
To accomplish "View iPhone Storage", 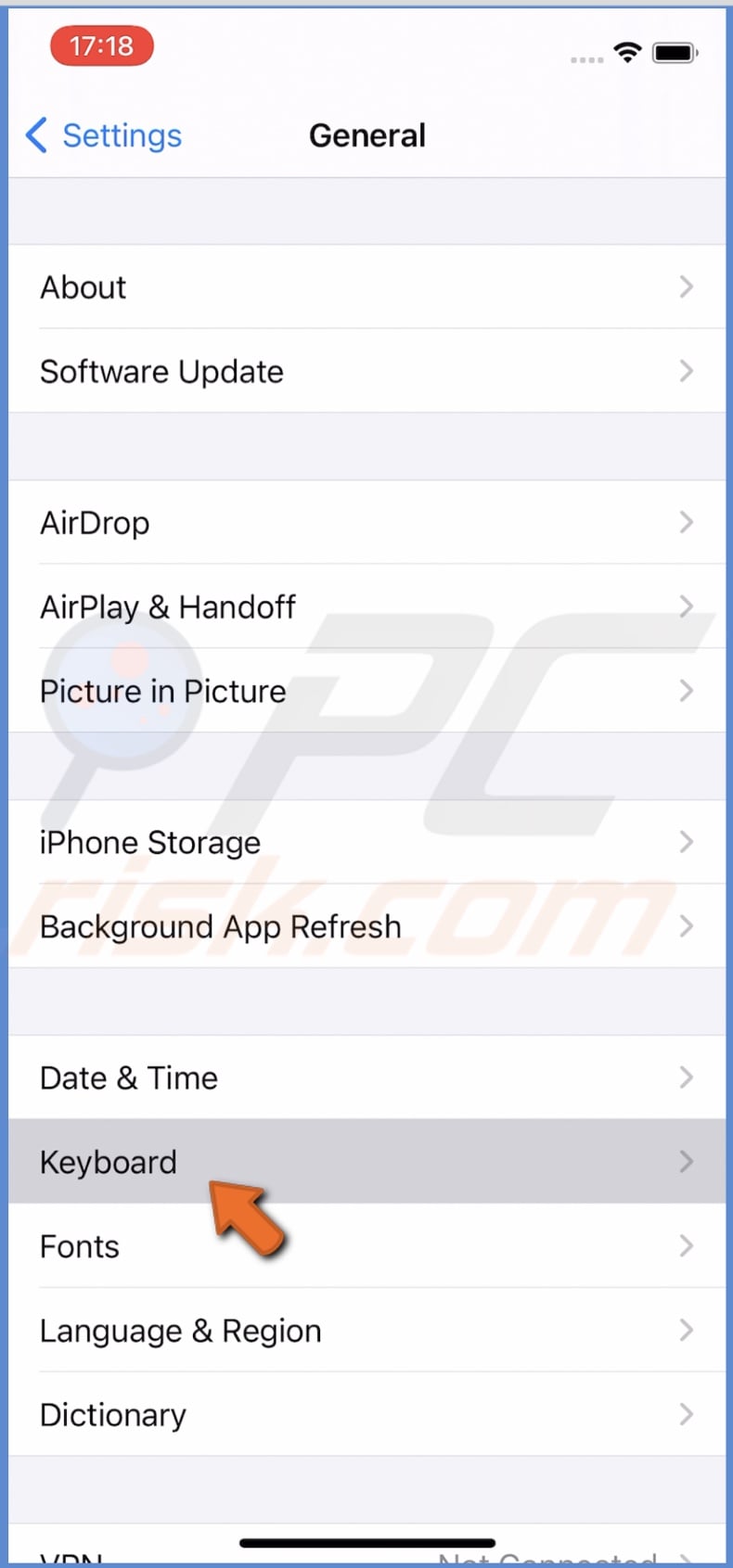I will coord(366,843).
